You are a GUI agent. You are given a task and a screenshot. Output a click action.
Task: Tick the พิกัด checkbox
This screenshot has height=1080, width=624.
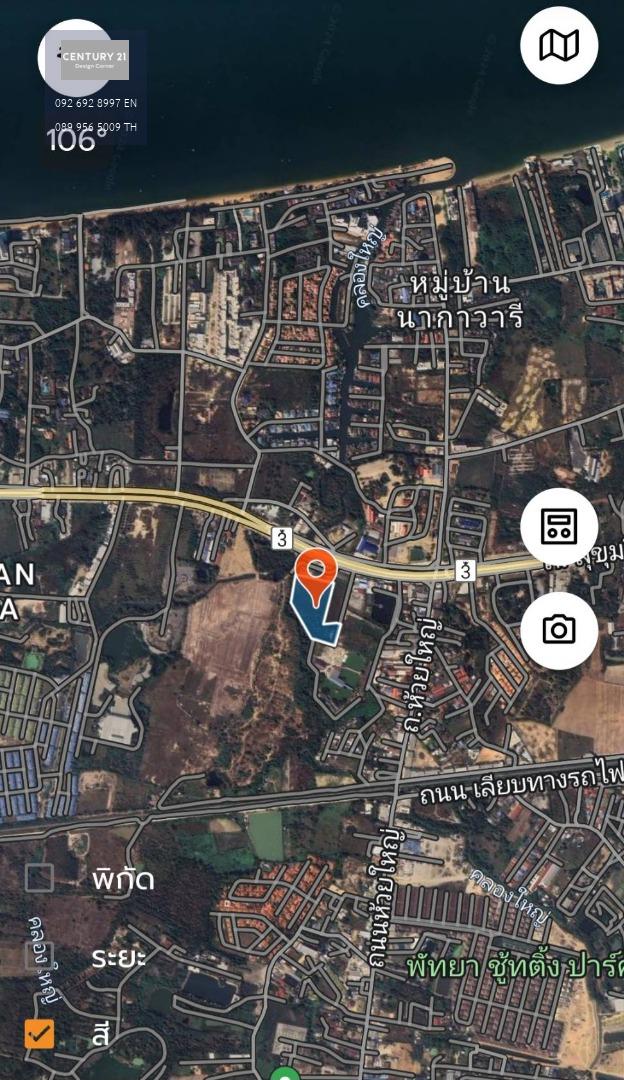point(40,878)
